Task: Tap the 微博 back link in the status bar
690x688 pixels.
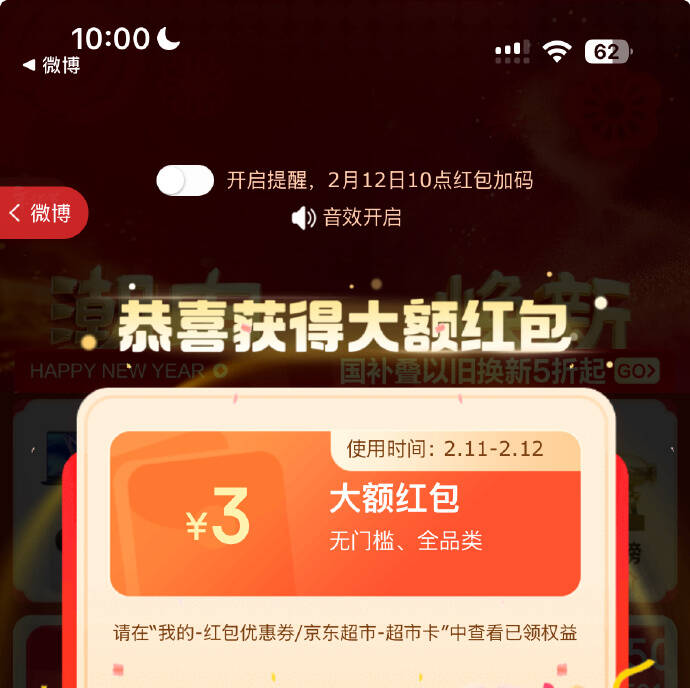Action: pyautogui.click(x=52, y=65)
